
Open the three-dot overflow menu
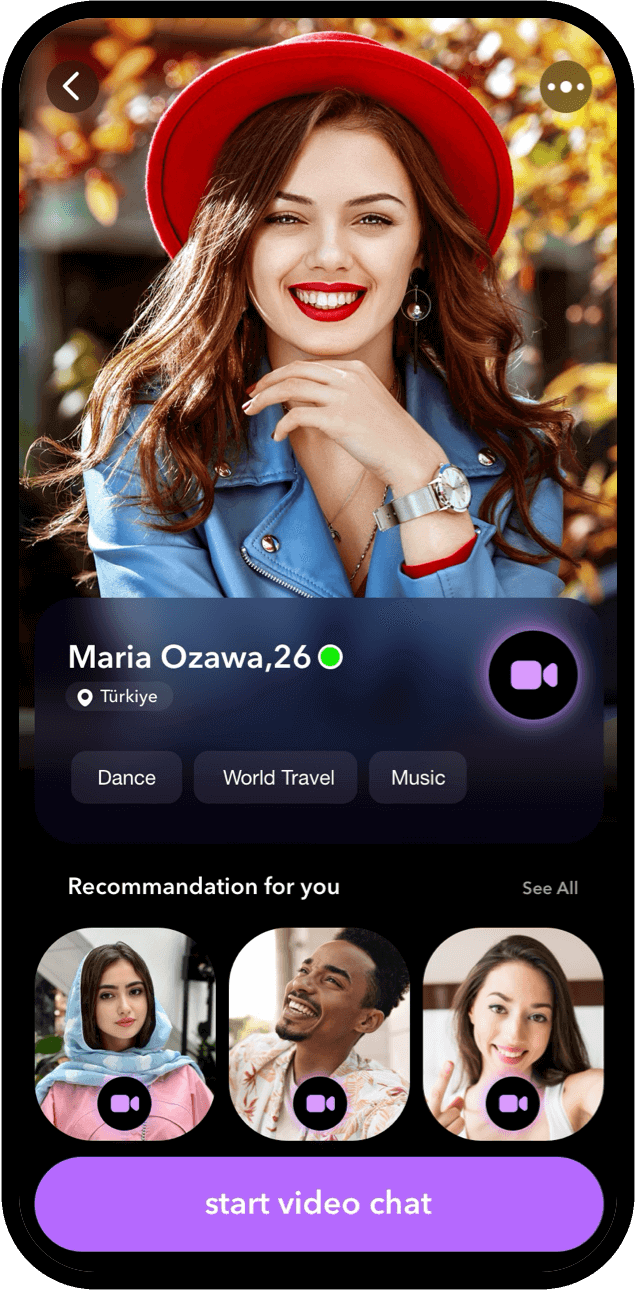[566, 87]
